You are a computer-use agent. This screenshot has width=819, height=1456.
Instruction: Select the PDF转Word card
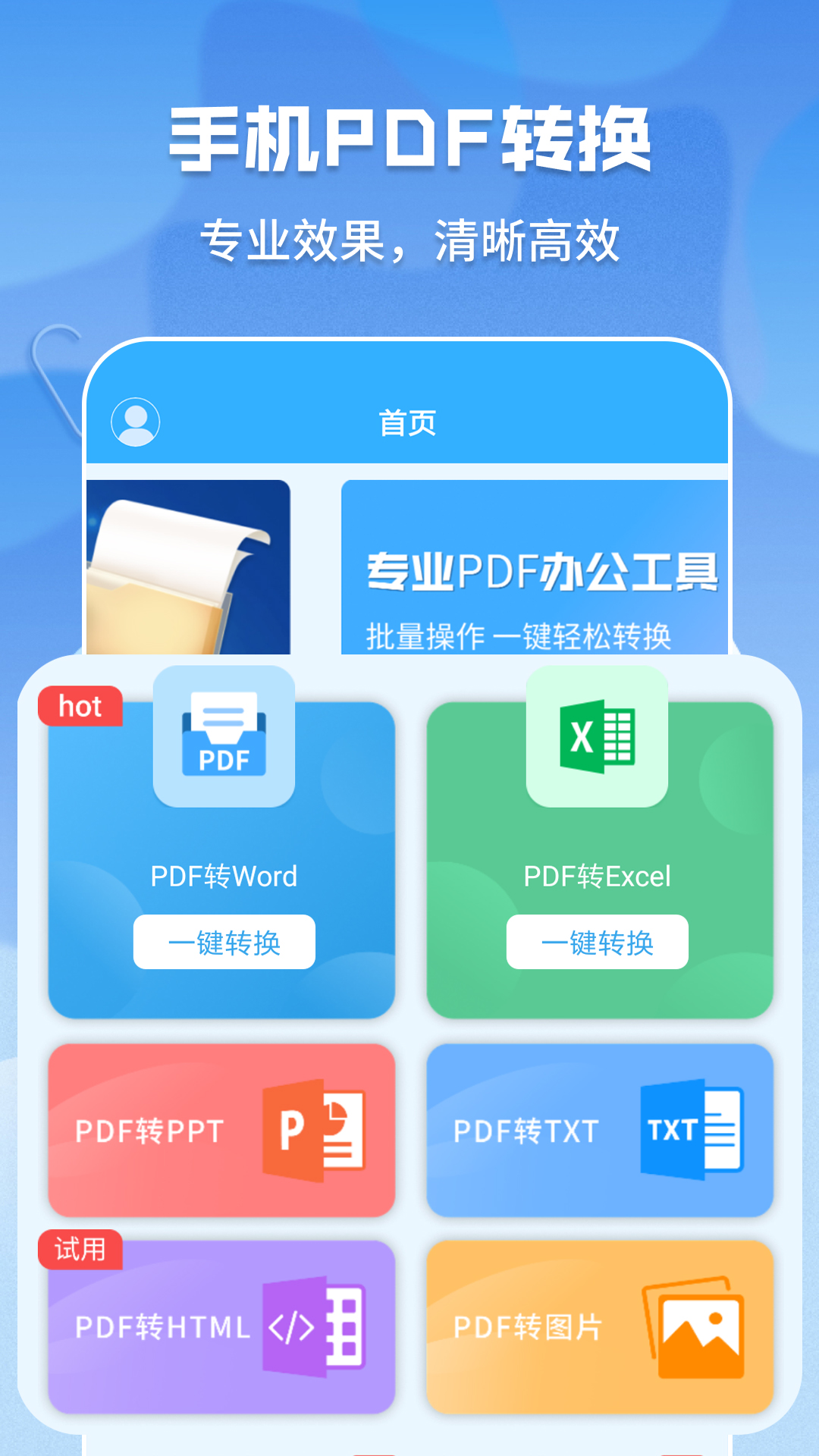point(222,876)
